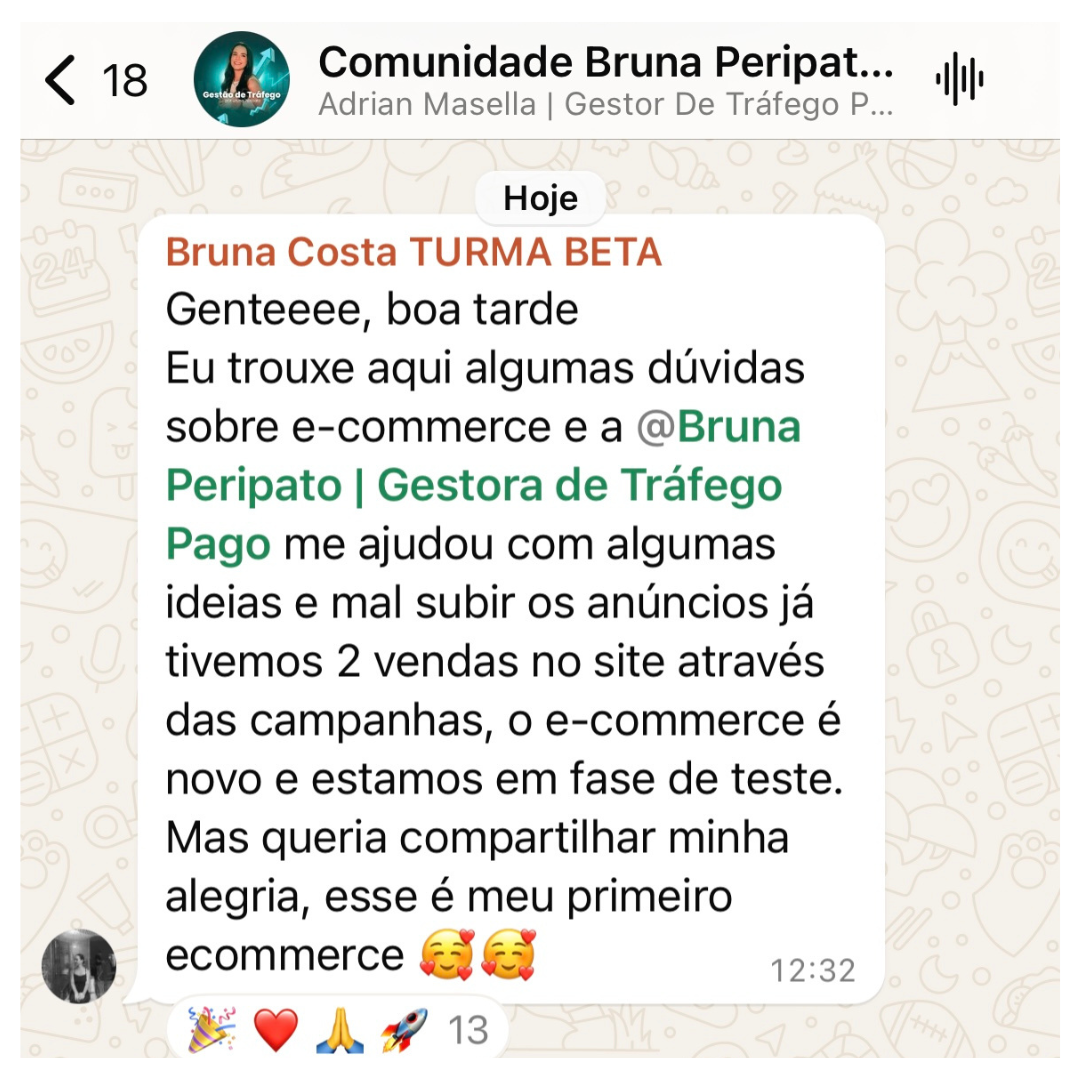Image resolution: width=1080 pixels, height=1080 pixels.
Task: Go back to the chats list
Action: click(x=62, y=81)
